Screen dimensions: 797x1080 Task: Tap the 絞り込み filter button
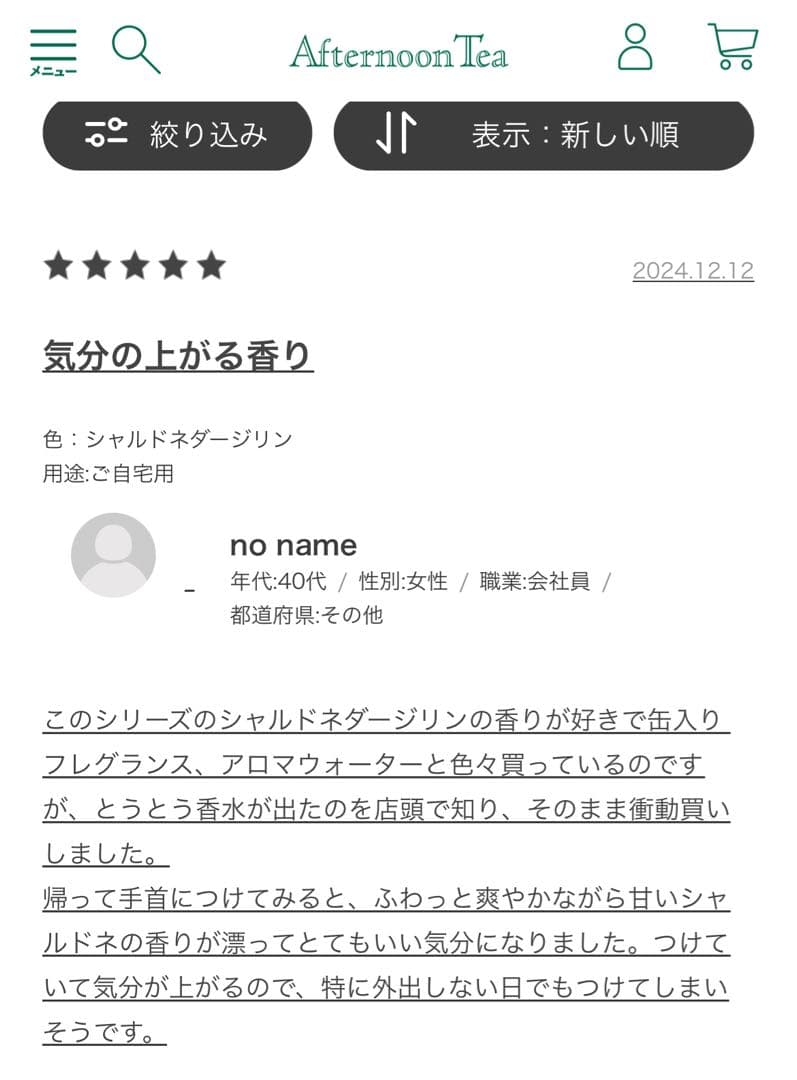tap(177, 134)
